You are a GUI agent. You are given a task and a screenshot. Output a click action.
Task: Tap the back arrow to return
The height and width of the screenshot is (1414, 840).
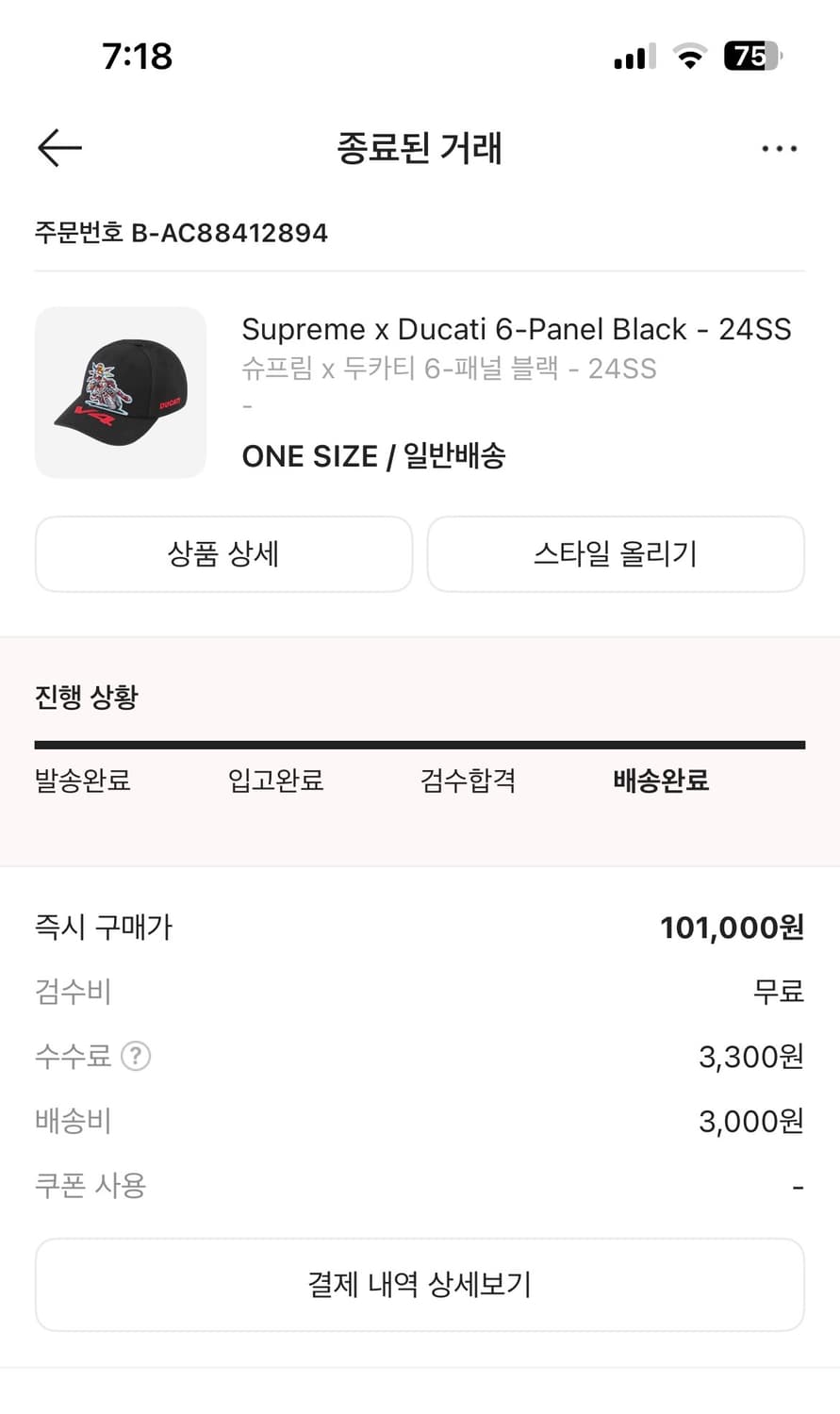pos(58,148)
